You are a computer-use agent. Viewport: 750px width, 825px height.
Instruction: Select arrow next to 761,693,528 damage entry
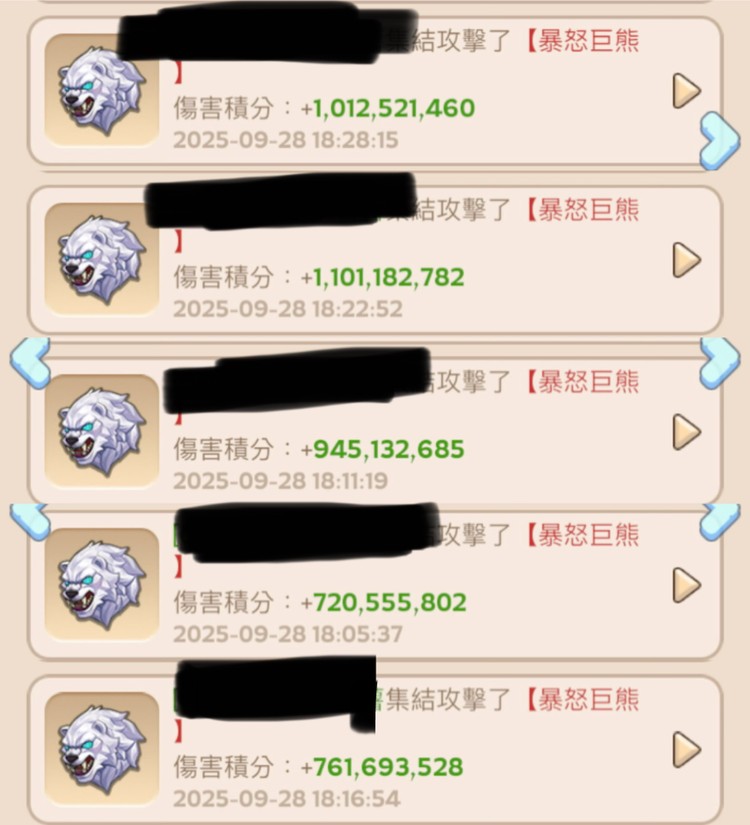[686, 748]
